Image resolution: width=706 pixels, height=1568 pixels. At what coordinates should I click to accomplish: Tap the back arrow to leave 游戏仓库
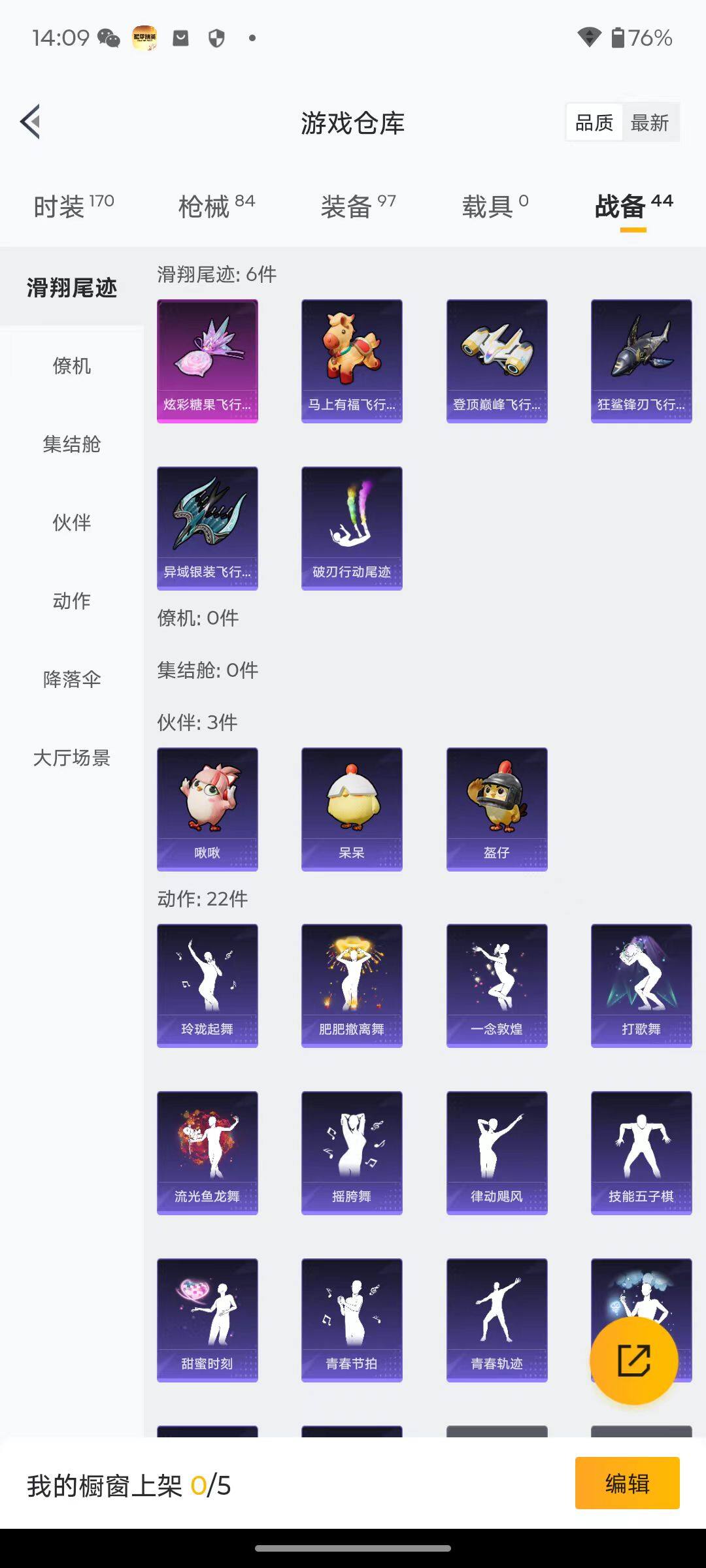[x=29, y=122]
